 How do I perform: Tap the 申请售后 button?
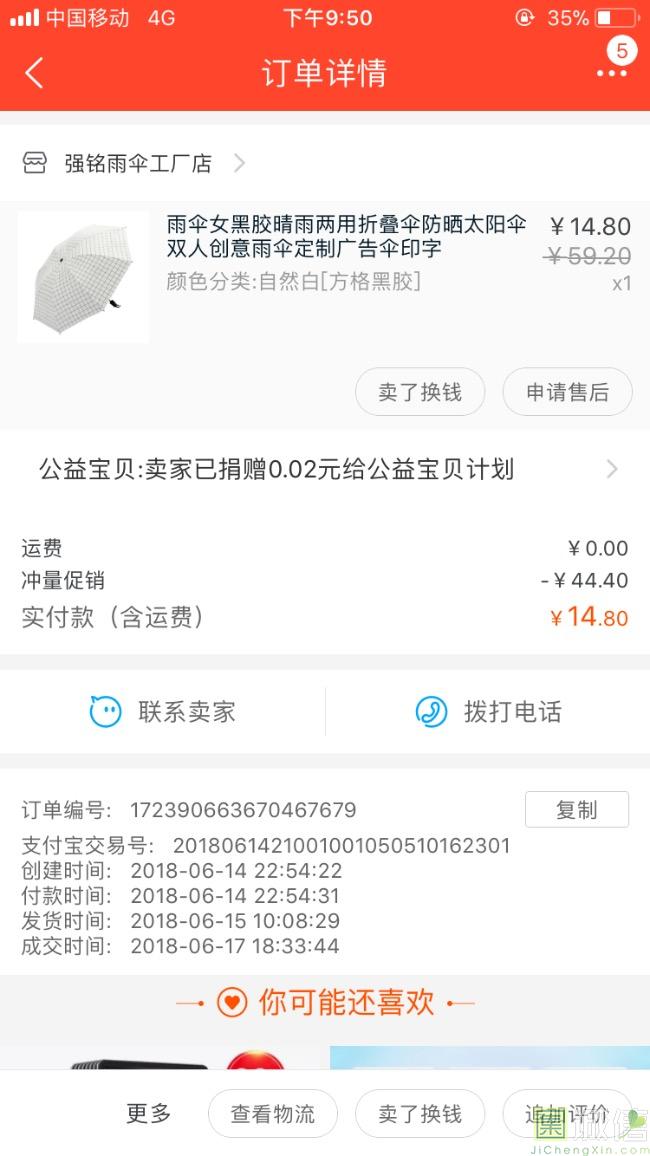pos(567,393)
